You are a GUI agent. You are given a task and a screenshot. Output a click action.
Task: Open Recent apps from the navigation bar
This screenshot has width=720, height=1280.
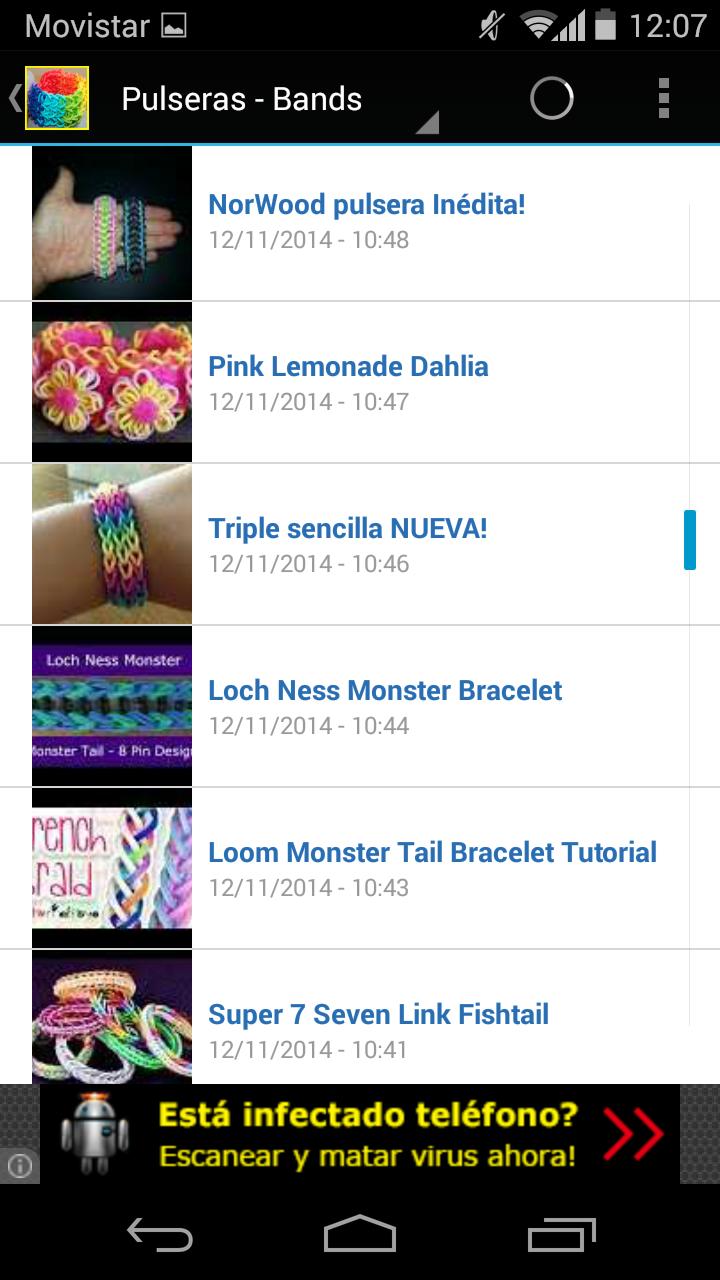pyautogui.click(x=560, y=1235)
